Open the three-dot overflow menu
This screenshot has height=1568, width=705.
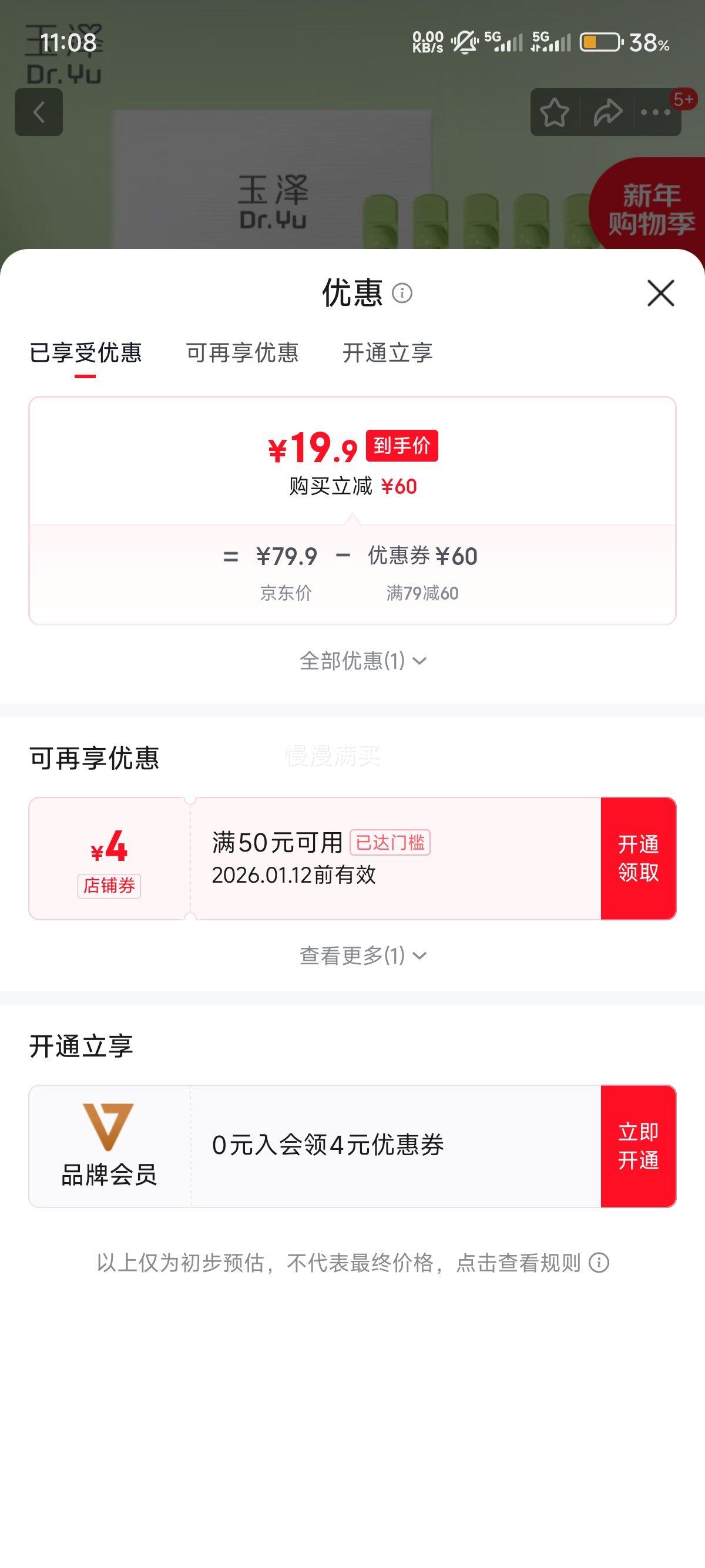[x=656, y=112]
